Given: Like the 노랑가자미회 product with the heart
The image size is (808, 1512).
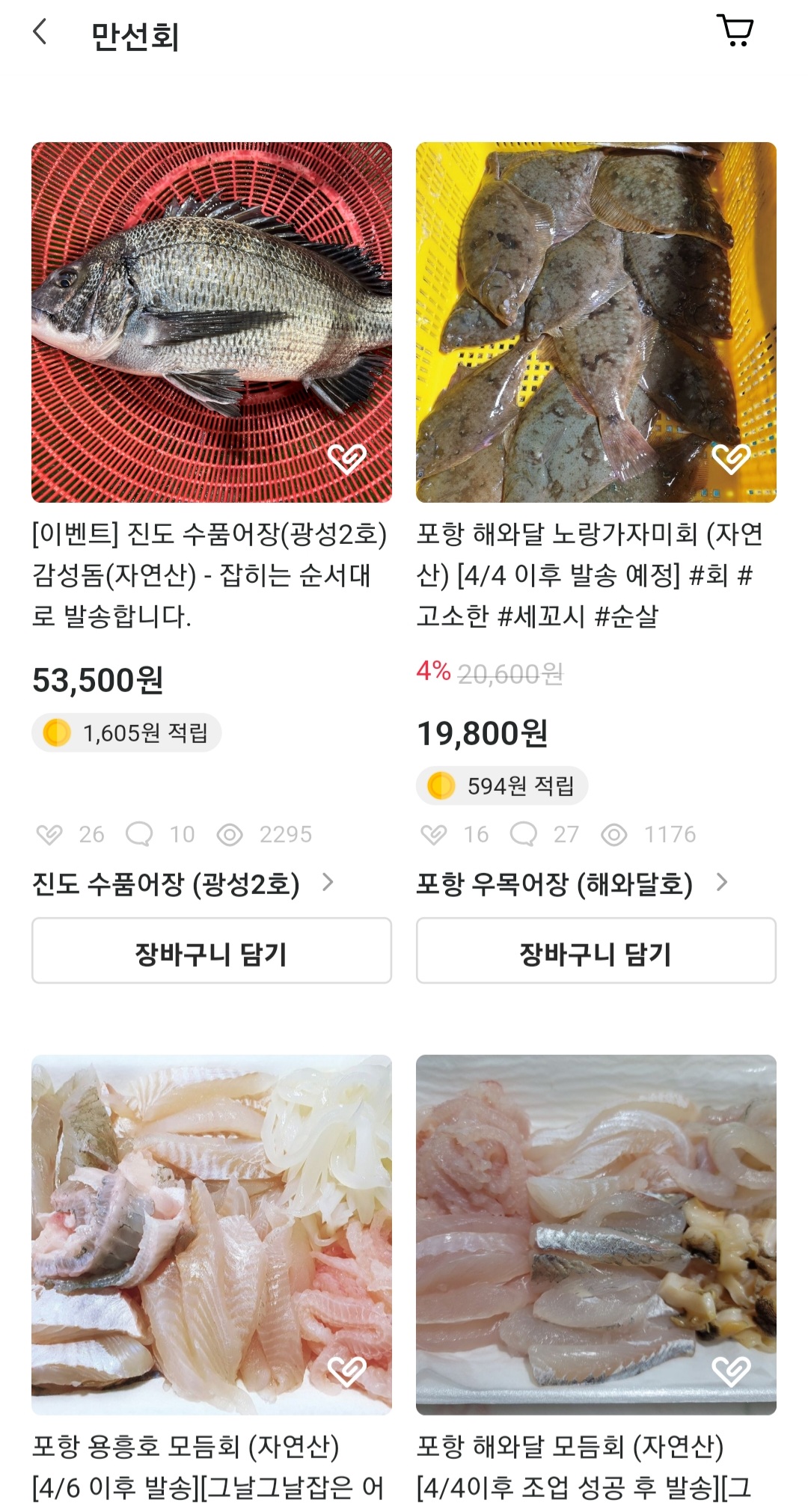Looking at the screenshot, I should click(731, 458).
